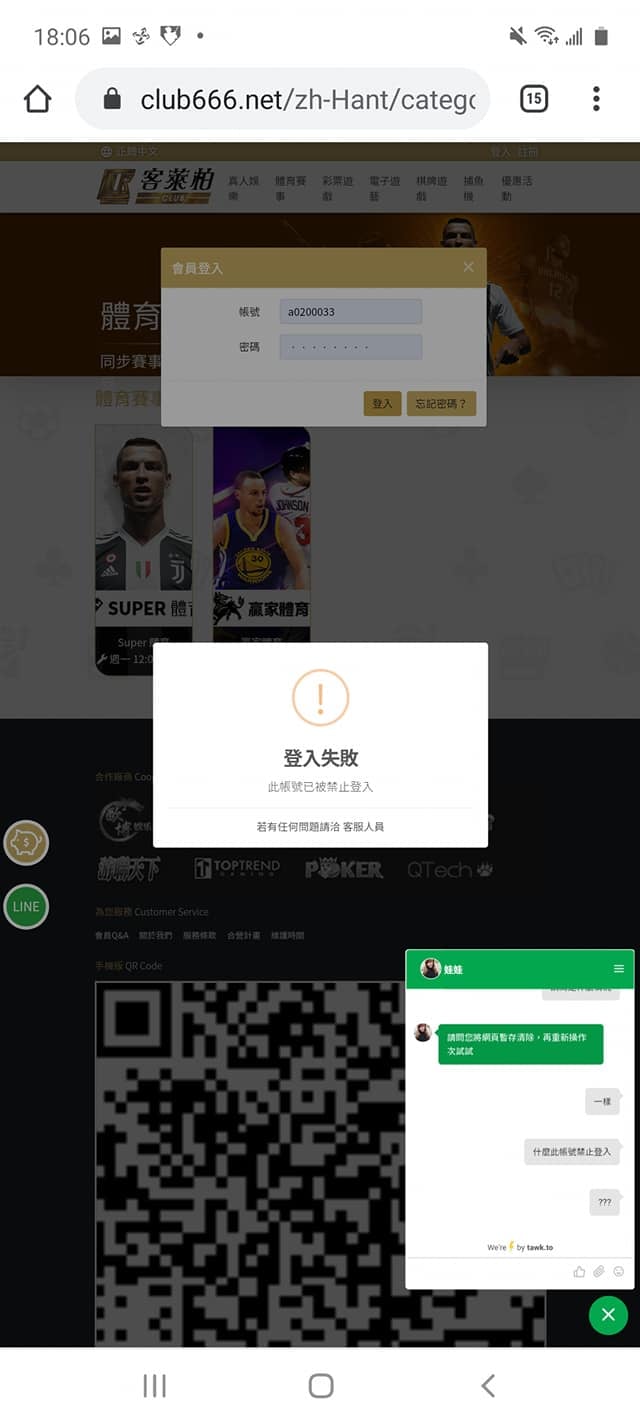Tap the 密碼 password field
Viewport: 640px width, 1422px height.
click(x=350, y=347)
